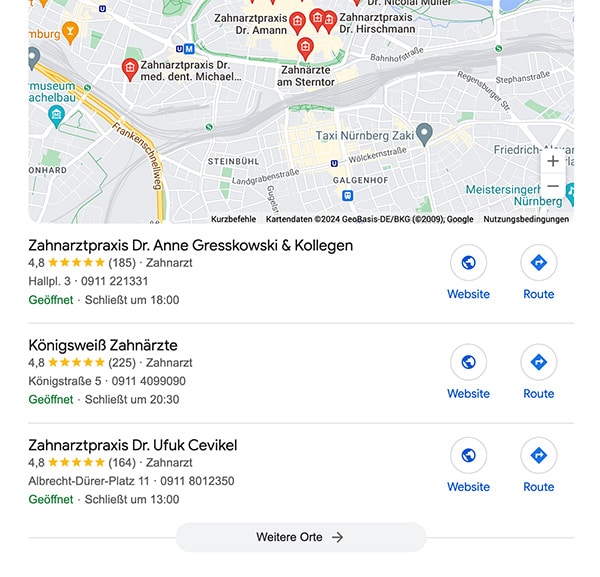Zoom out of the map
The height and width of the screenshot is (577, 600).
point(553,187)
